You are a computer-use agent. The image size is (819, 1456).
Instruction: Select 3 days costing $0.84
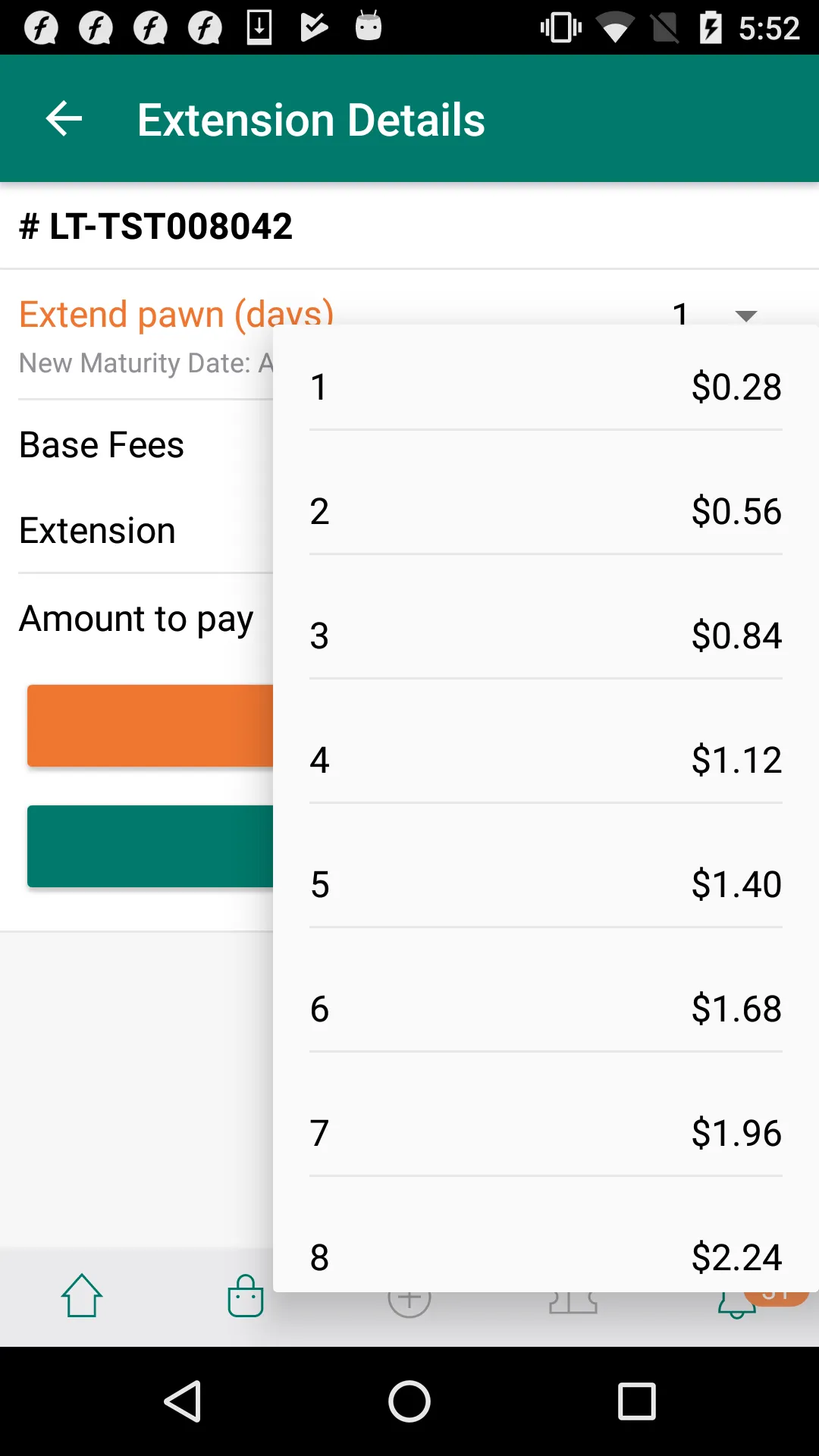[x=544, y=635]
